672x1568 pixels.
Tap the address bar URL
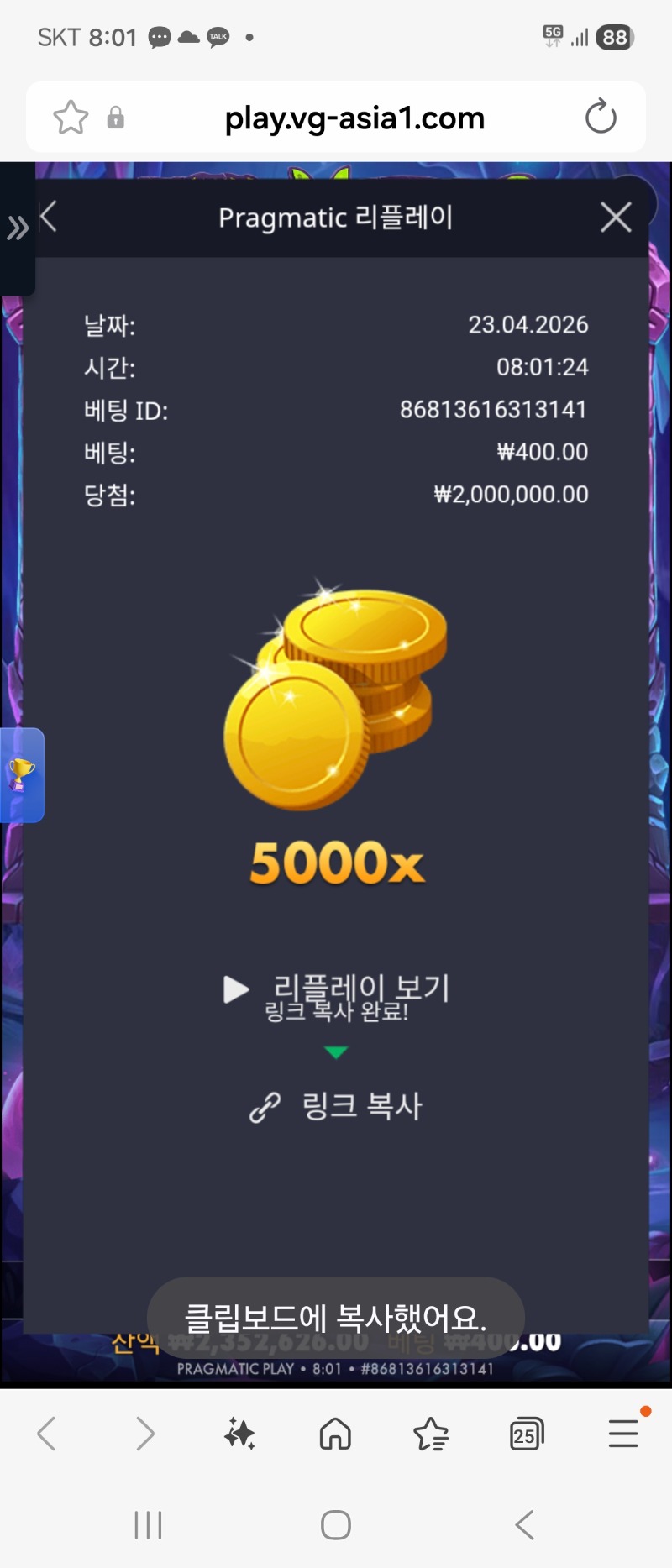(x=354, y=118)
